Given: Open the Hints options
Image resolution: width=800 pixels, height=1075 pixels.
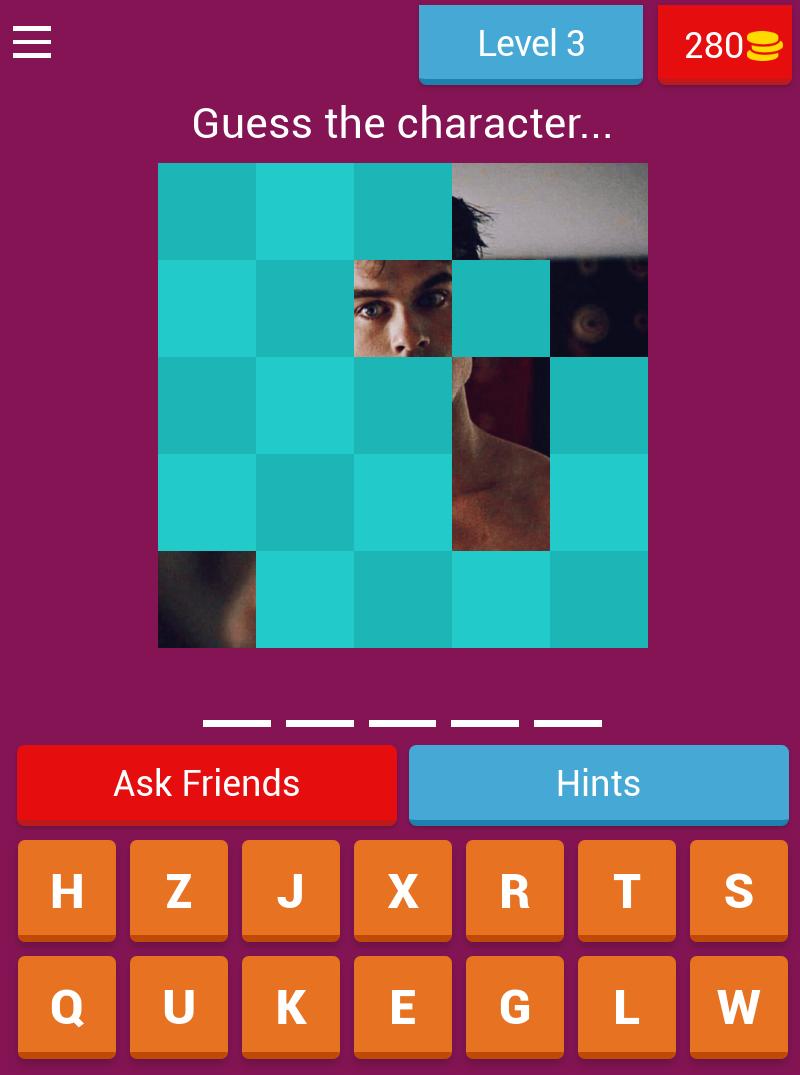Looking at the screenshot, I should click(598, 783).
